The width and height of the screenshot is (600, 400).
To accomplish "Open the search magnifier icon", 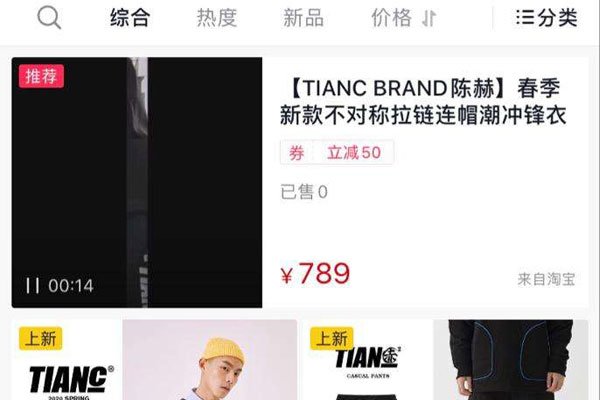I will [x=48, y=17].
